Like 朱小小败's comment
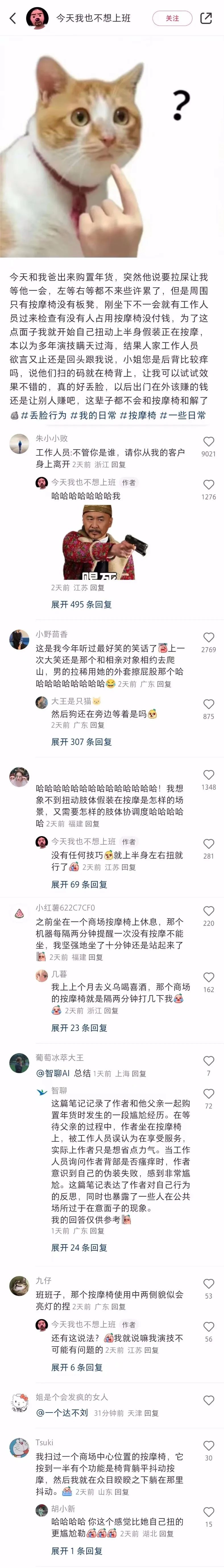 coord(208,442)
